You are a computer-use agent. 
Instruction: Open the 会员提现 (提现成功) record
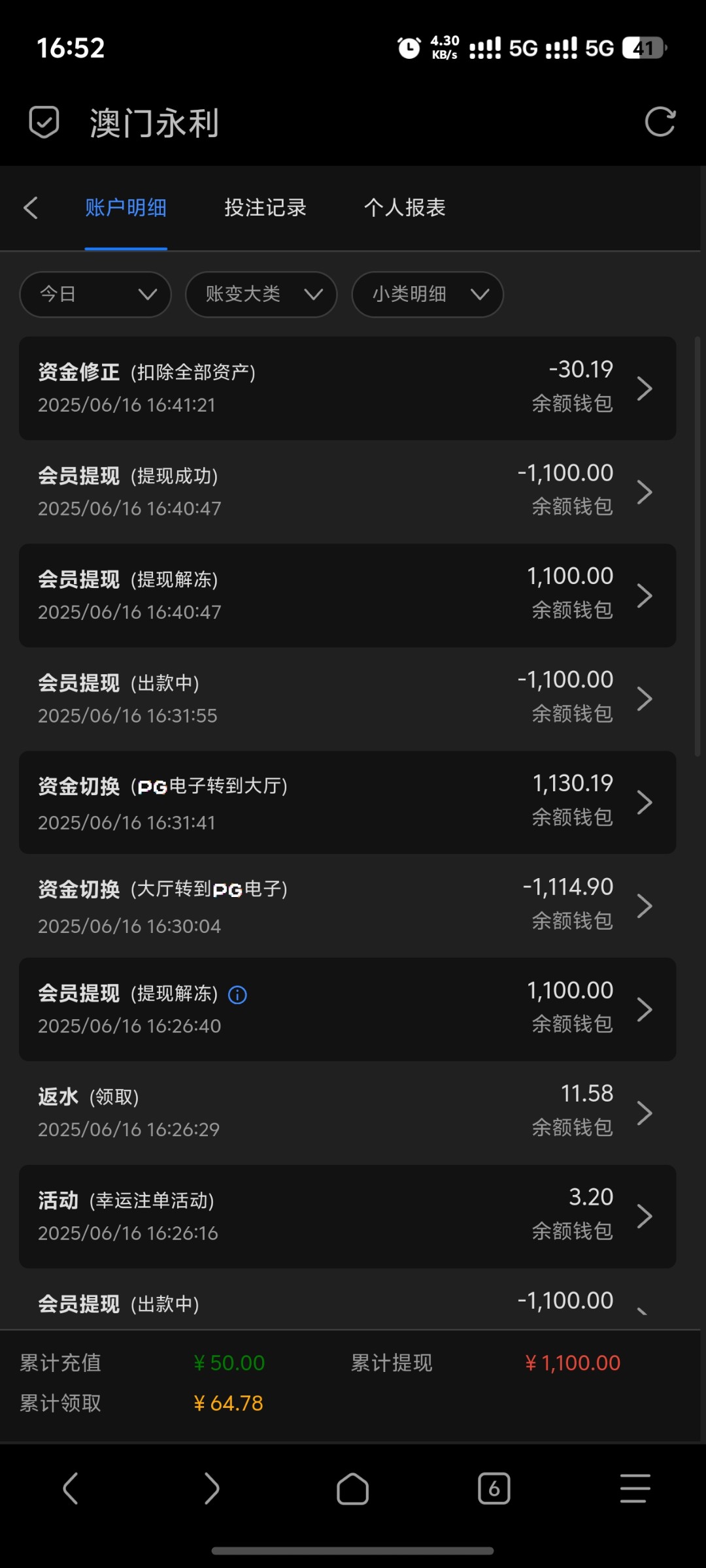pyautogui.click(x=346, y=491)
